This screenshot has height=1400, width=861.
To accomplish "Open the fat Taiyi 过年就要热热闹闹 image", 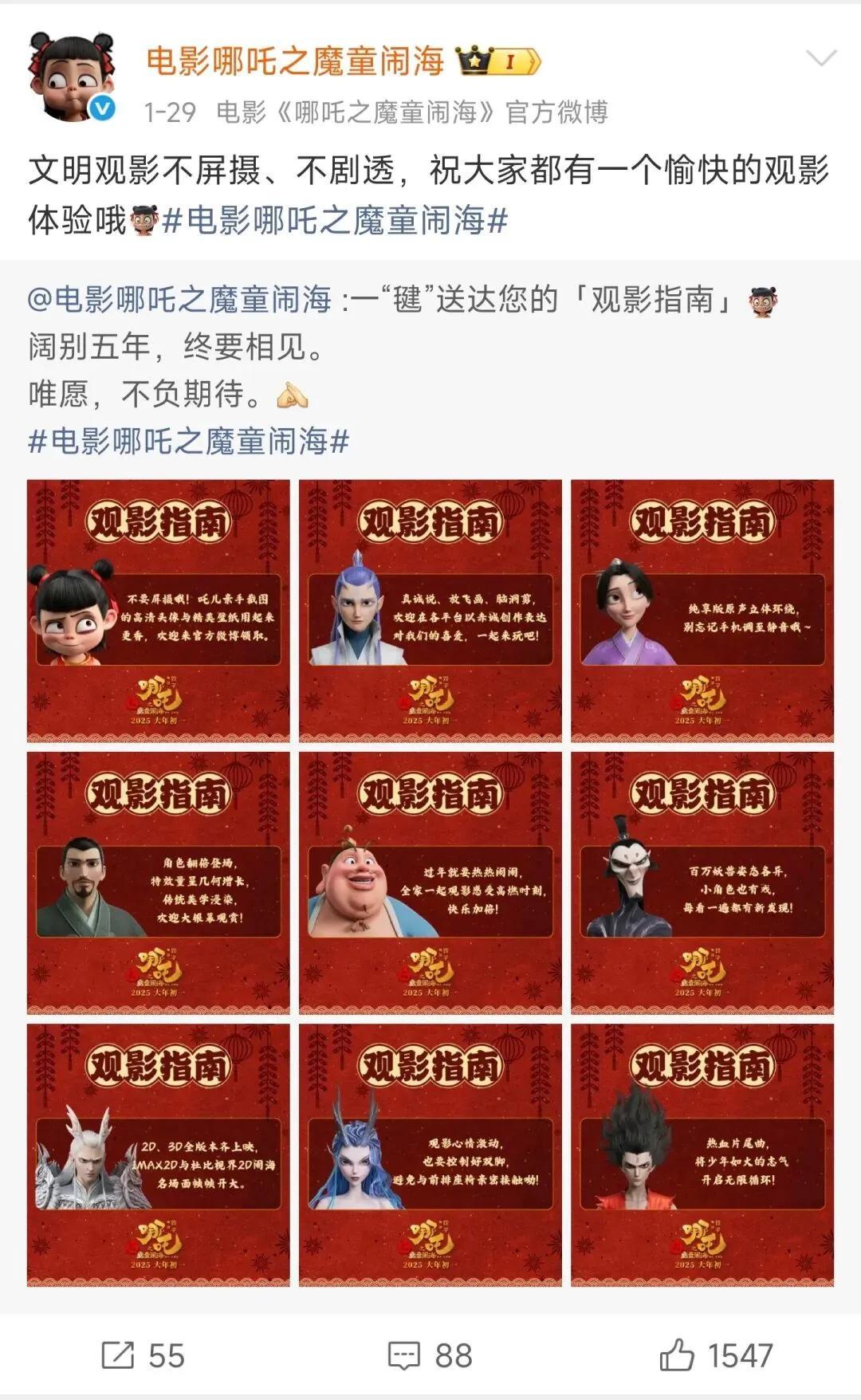I will coord(431,883).
